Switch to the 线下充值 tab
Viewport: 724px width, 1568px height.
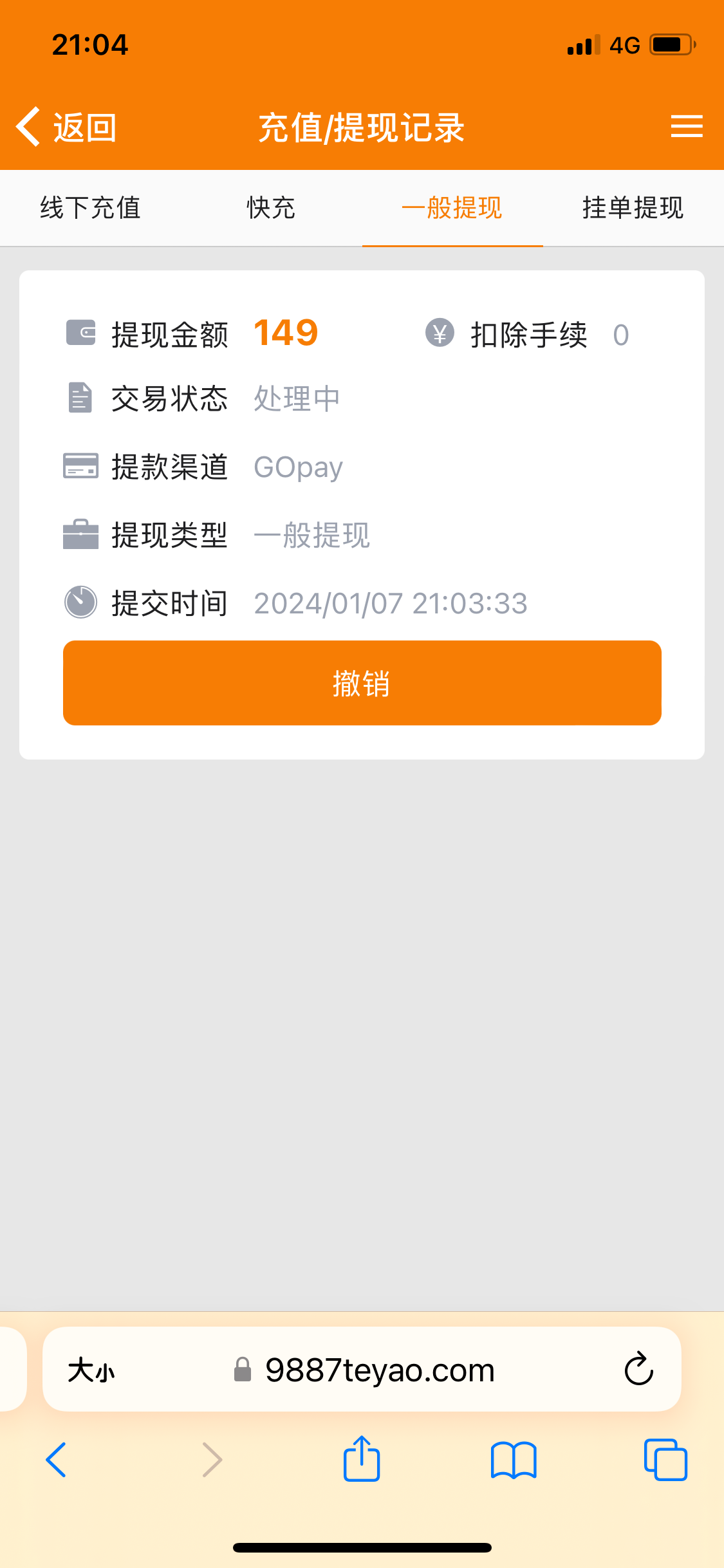[x=90, y=207]
